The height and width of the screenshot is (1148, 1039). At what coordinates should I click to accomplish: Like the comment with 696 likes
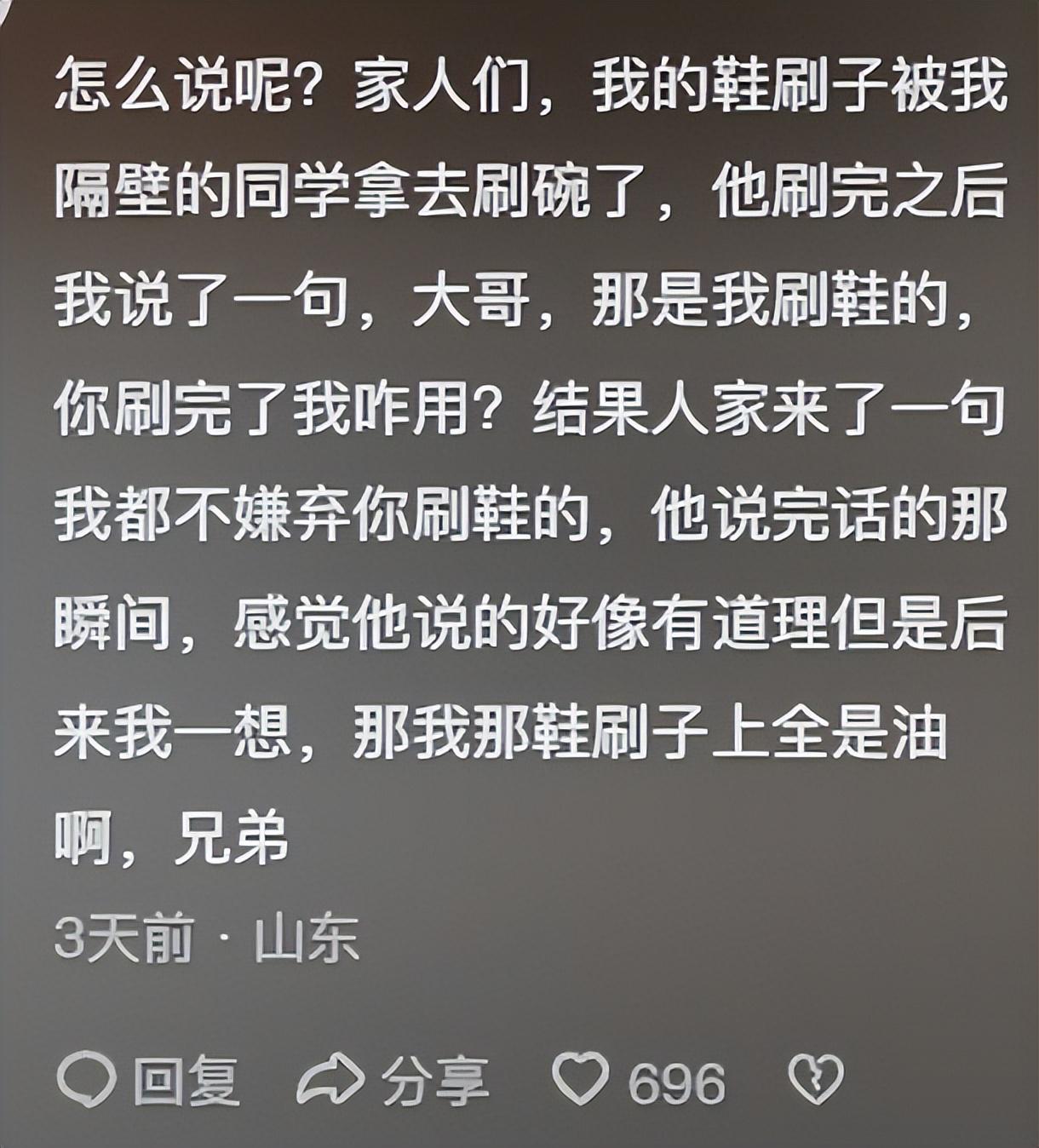pos(581,1079)
